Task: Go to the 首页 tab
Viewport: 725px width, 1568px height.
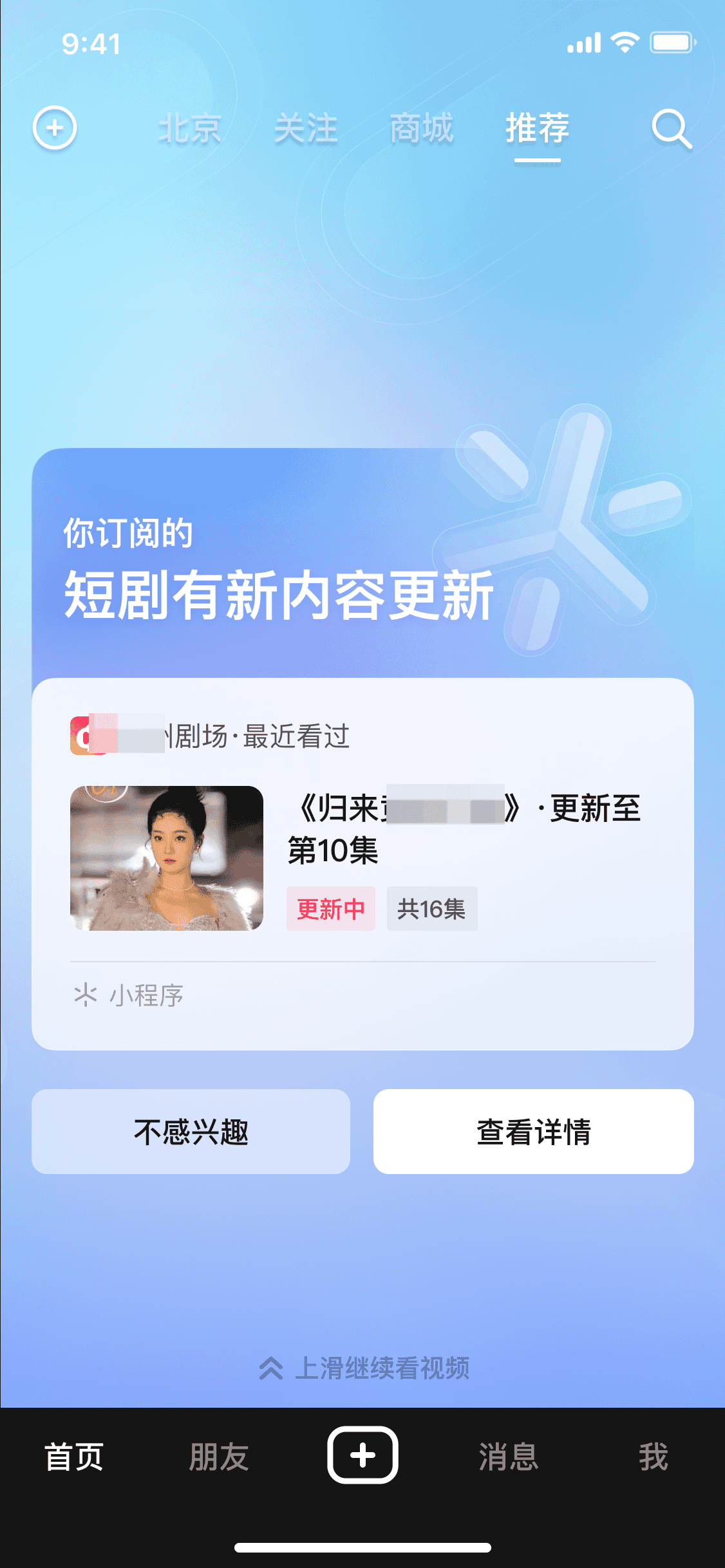Action: [x=74, y=1456]
